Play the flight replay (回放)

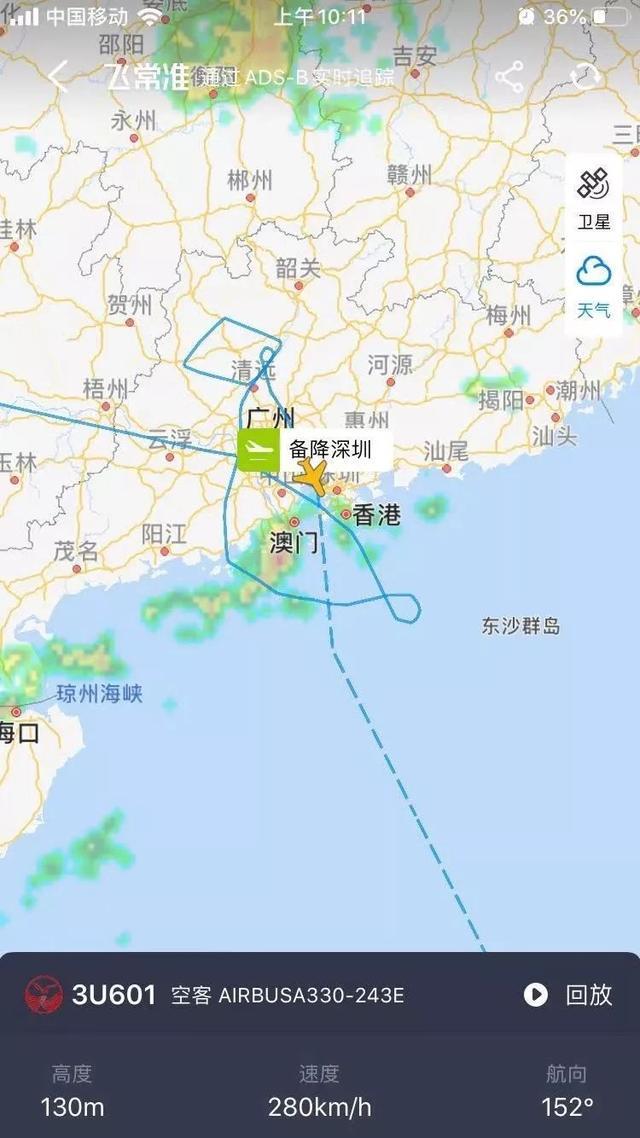[x=568, y=994]
